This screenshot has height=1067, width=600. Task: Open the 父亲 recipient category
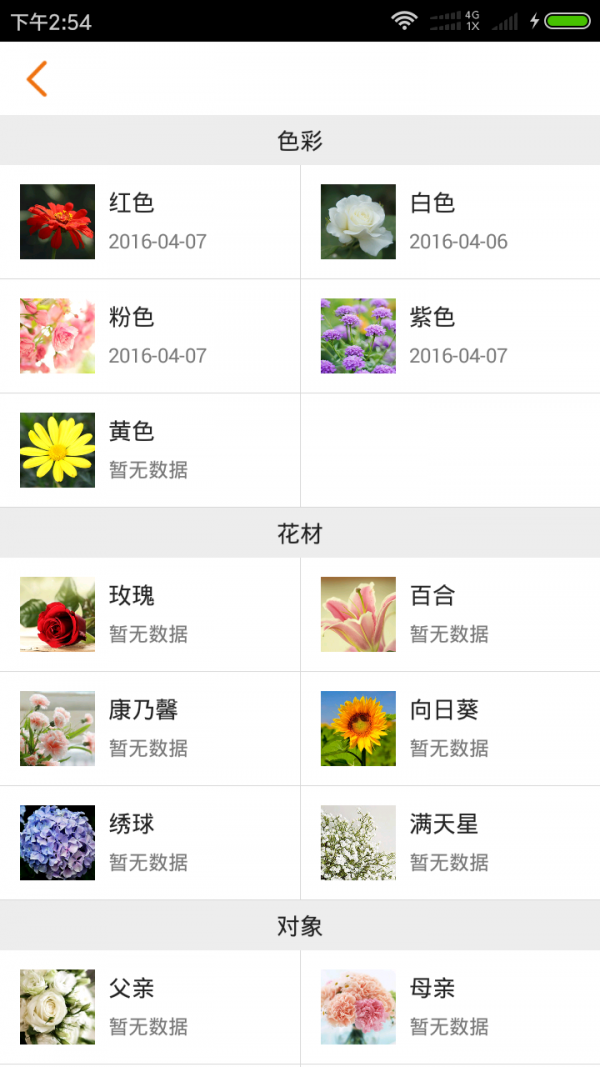point(150,1006)
